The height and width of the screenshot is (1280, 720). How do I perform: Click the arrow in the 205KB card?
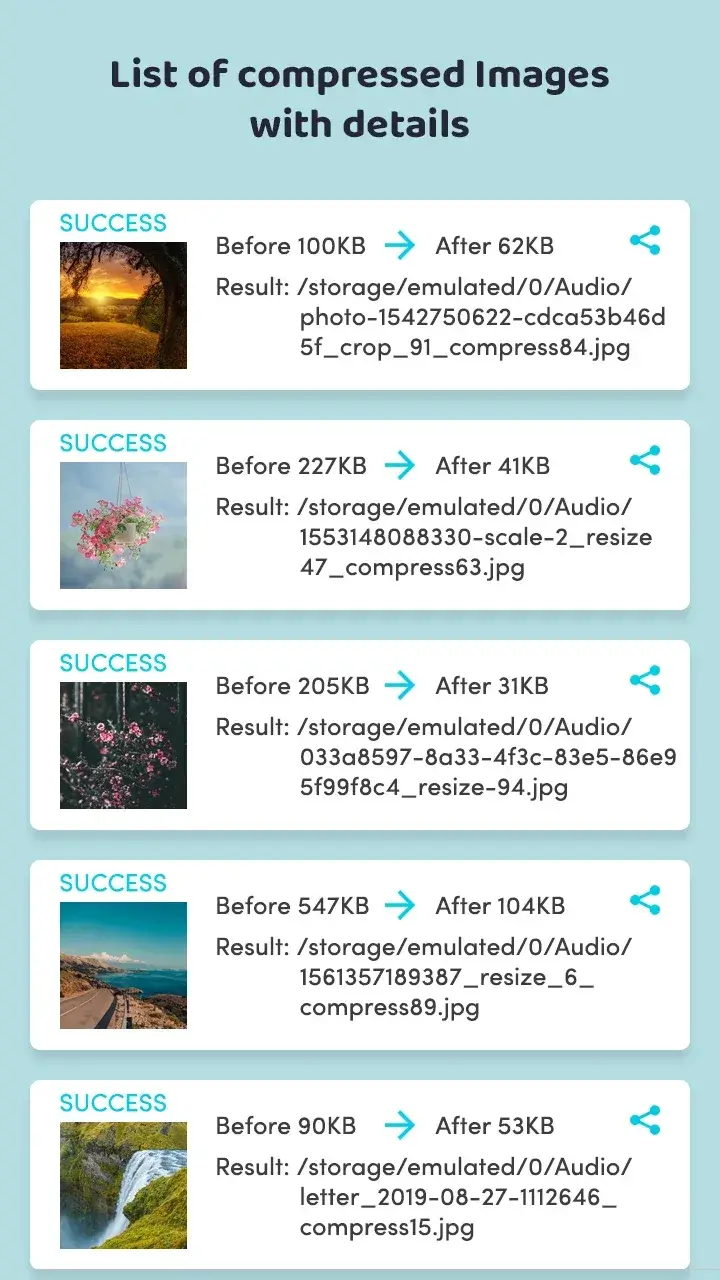pos(401,685)
